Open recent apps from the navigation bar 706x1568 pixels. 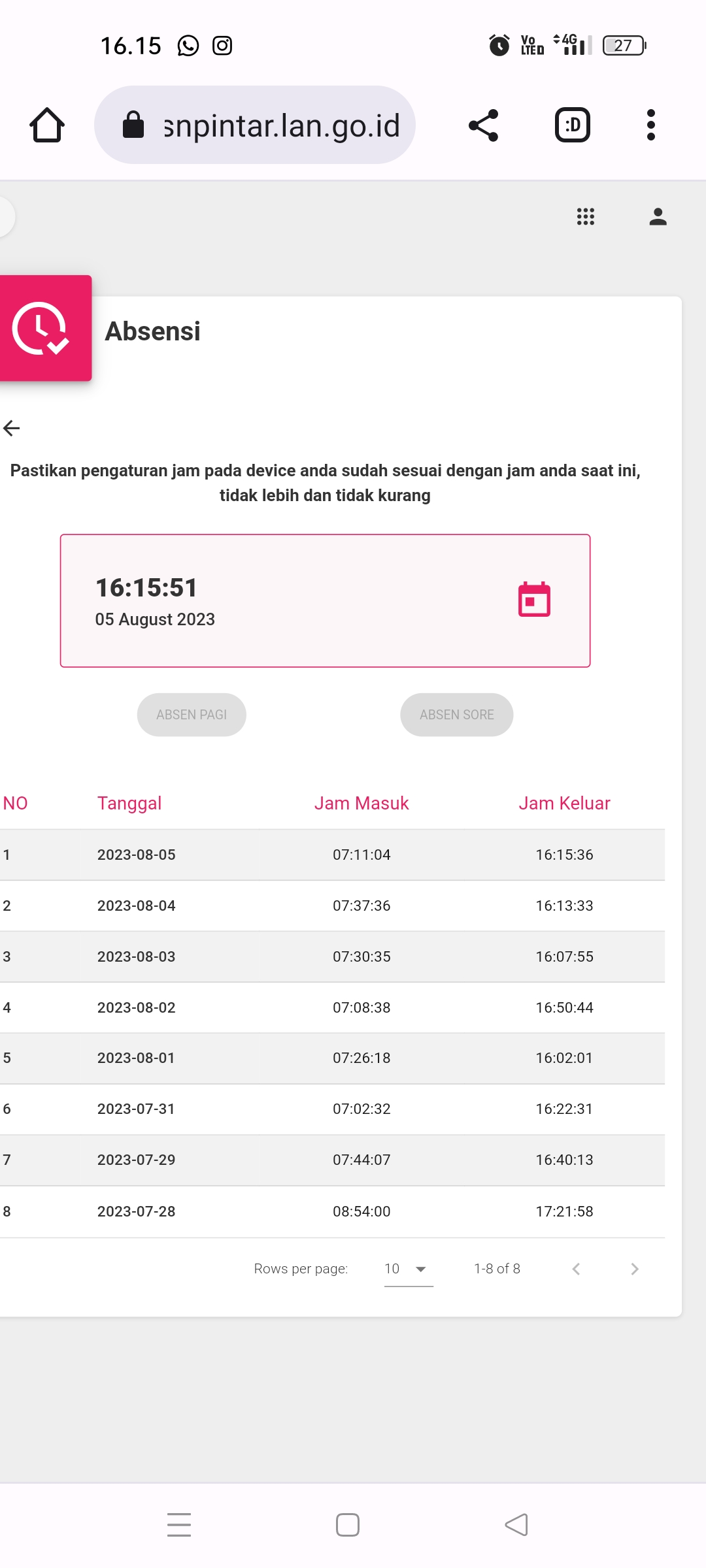pos(179,1525)
